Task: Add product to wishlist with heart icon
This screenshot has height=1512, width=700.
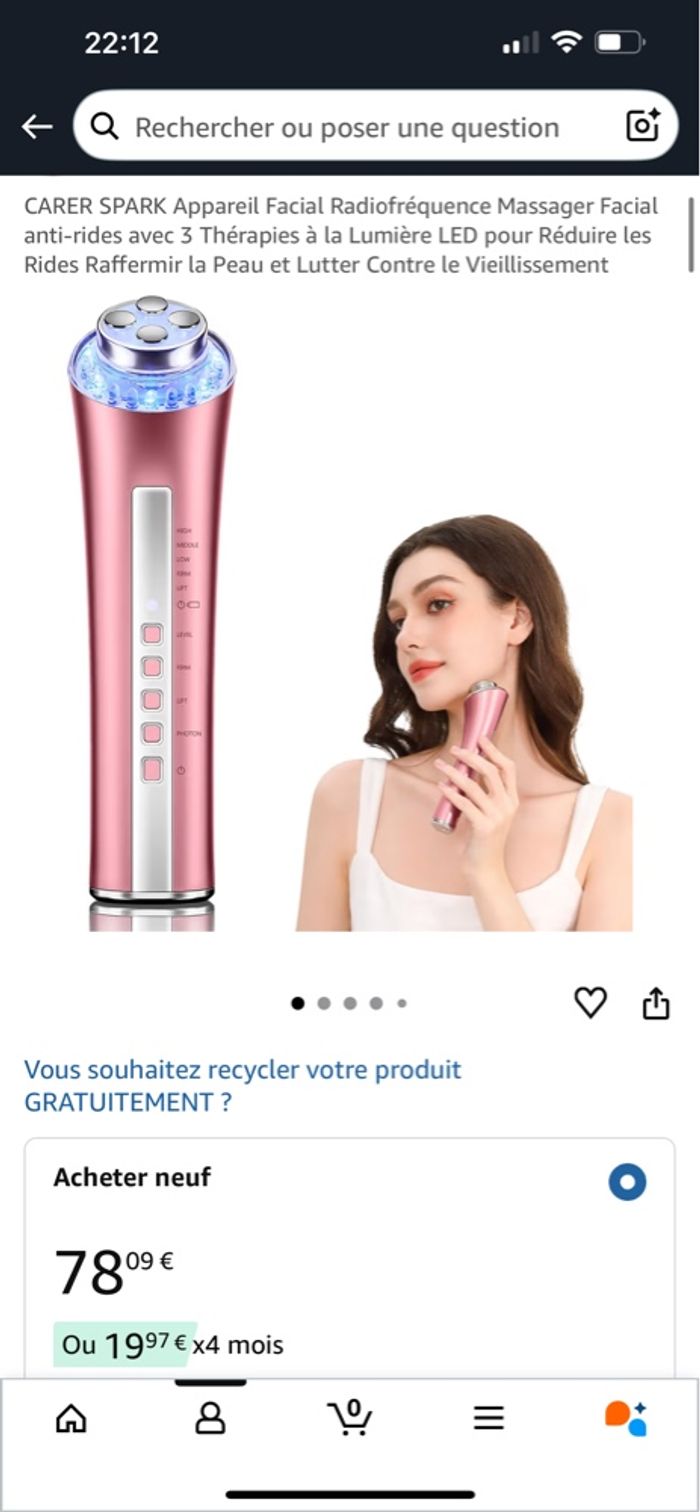Action: click(x=590, y=1002)
